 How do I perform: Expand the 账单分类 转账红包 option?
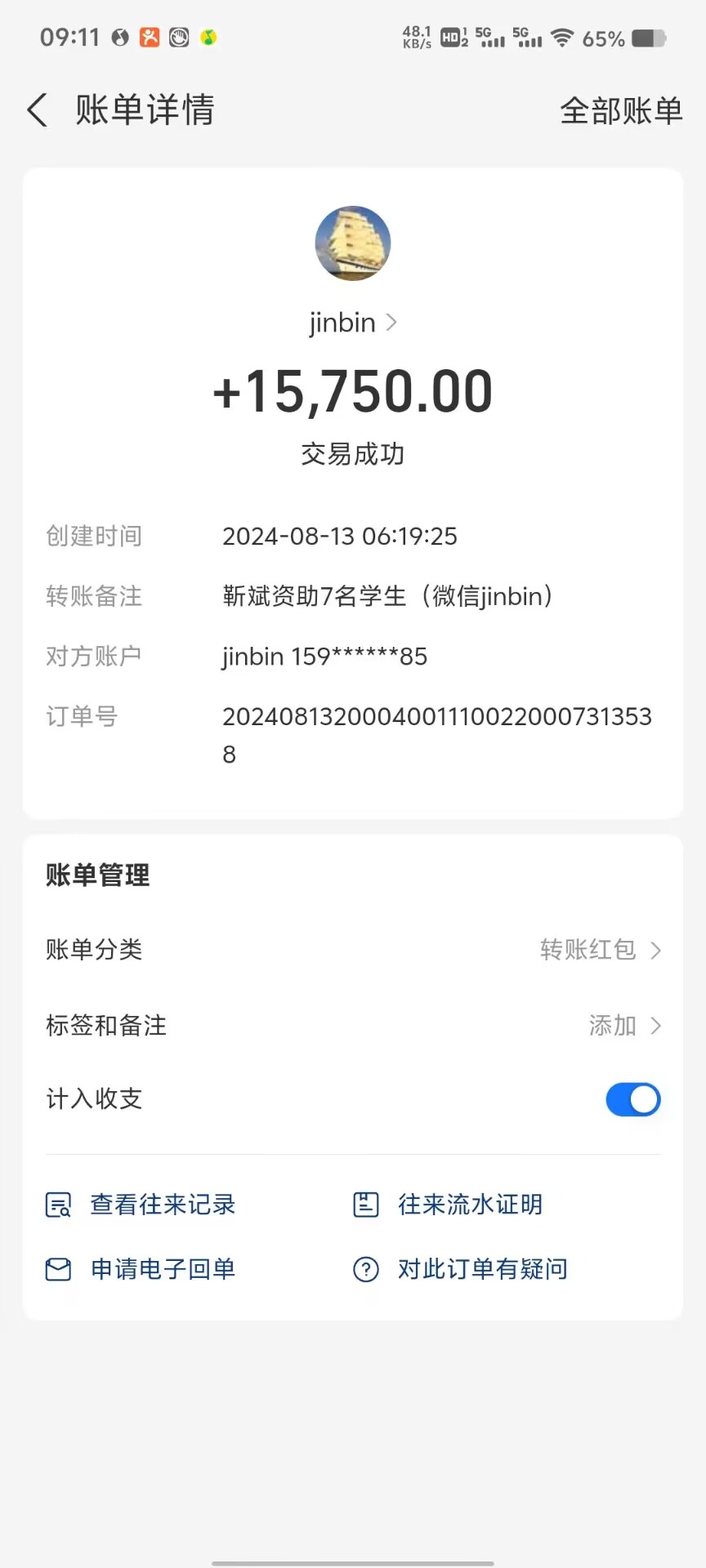tap(601, 950)
